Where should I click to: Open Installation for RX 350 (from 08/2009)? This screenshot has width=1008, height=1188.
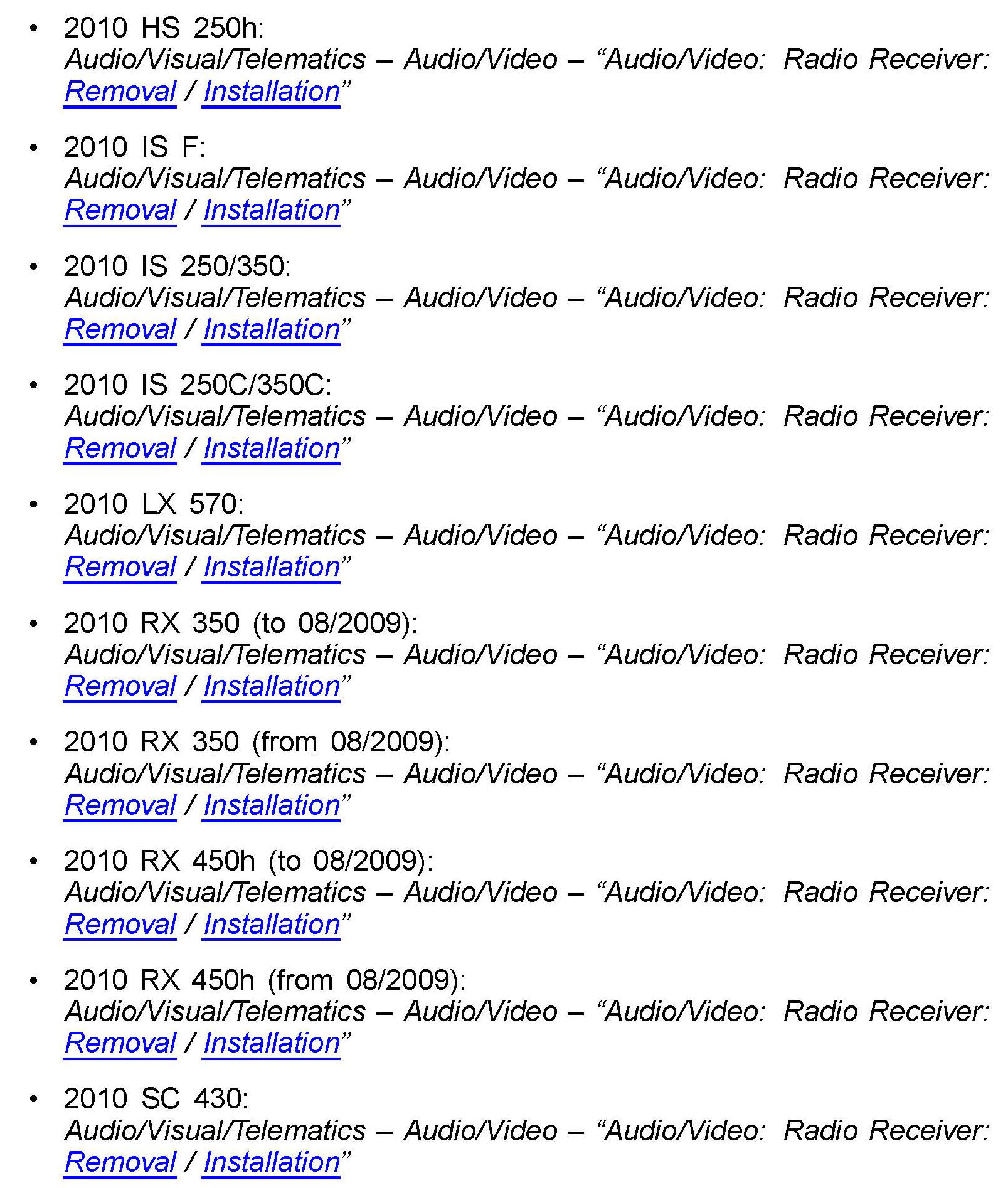coord(271,805)
